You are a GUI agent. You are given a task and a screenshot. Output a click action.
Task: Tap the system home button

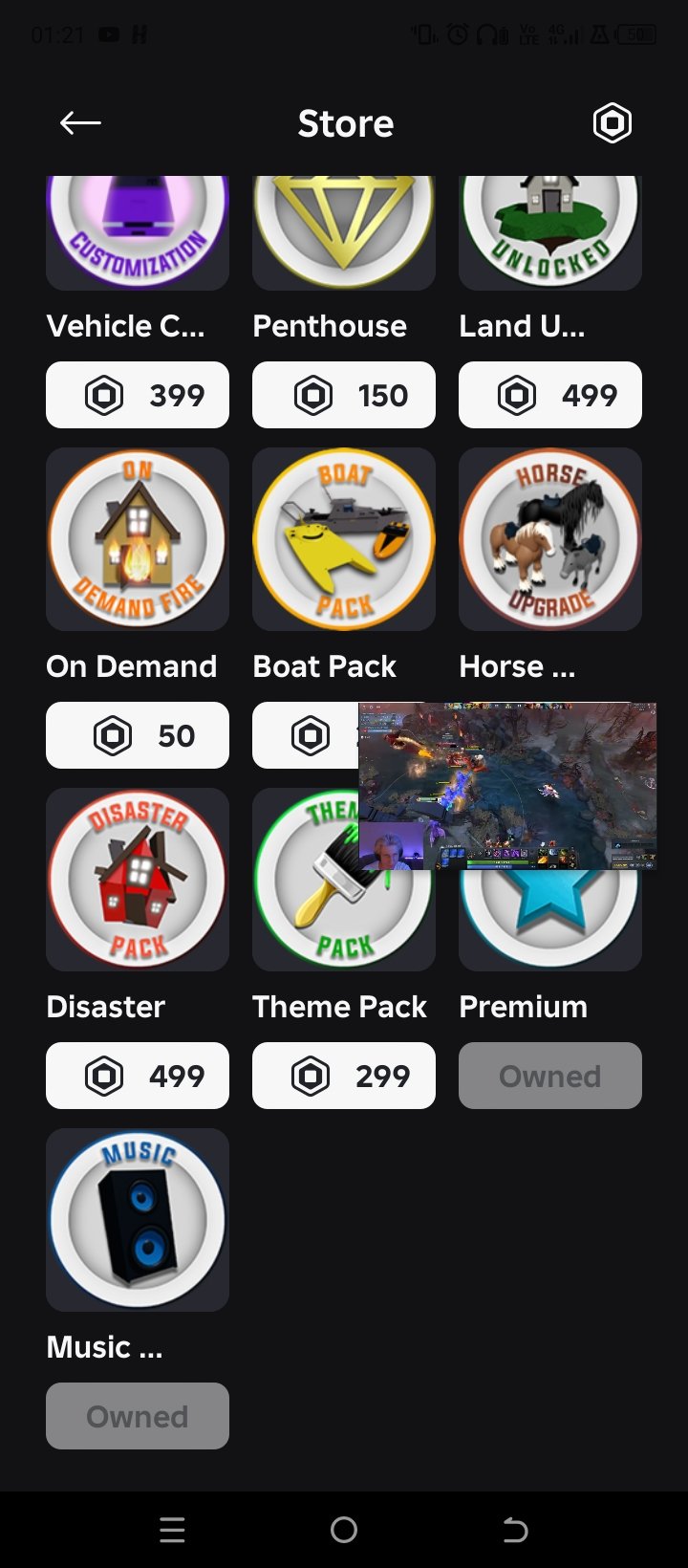click(344, 1530)
